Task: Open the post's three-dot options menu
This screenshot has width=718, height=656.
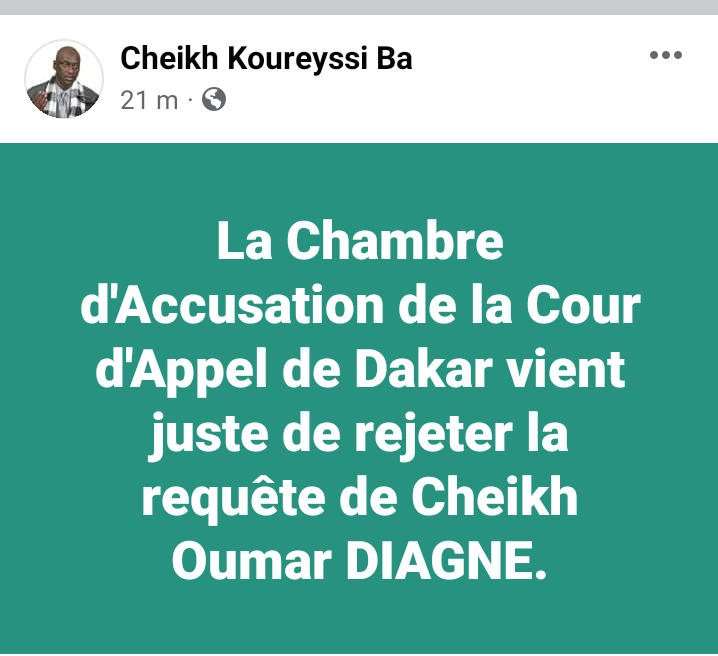Action: pyautogui.click(x=665, y=56)
